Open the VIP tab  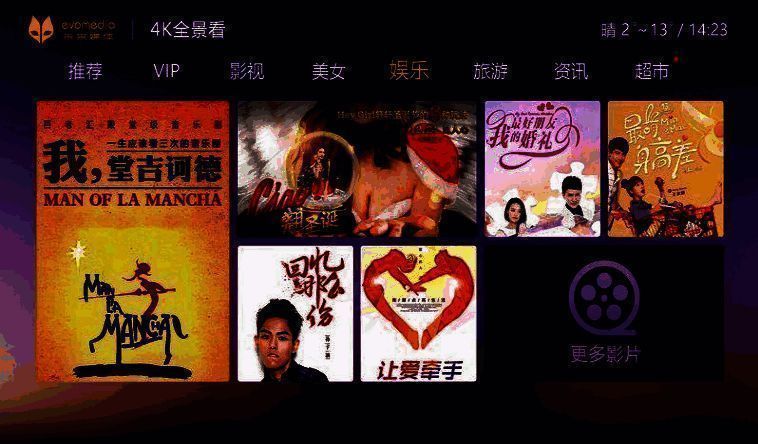pos(166,71)
